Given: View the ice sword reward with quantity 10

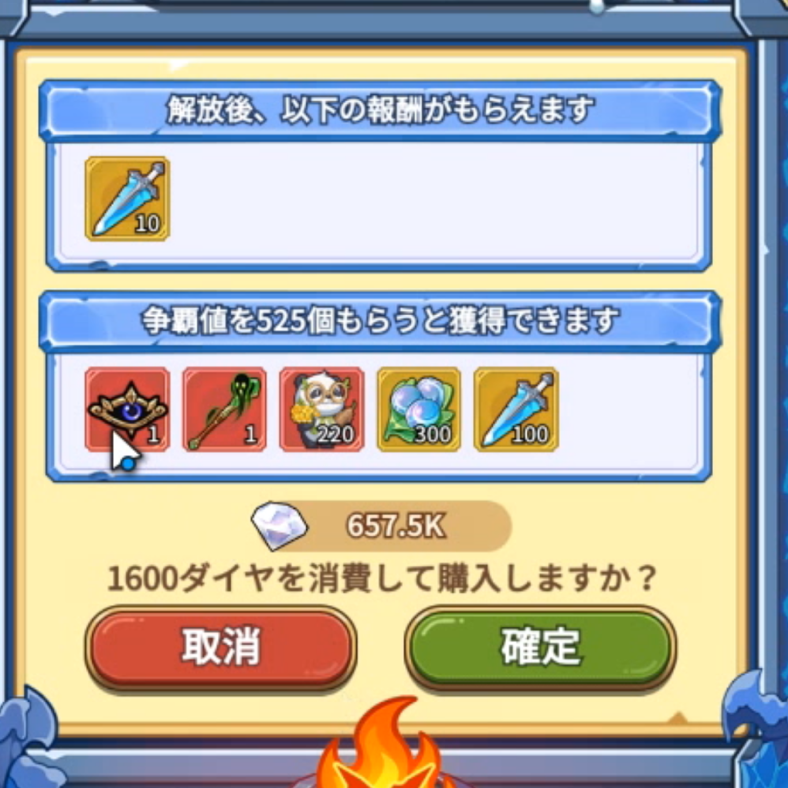Looking at the screenshot, I should click(127, 199).
